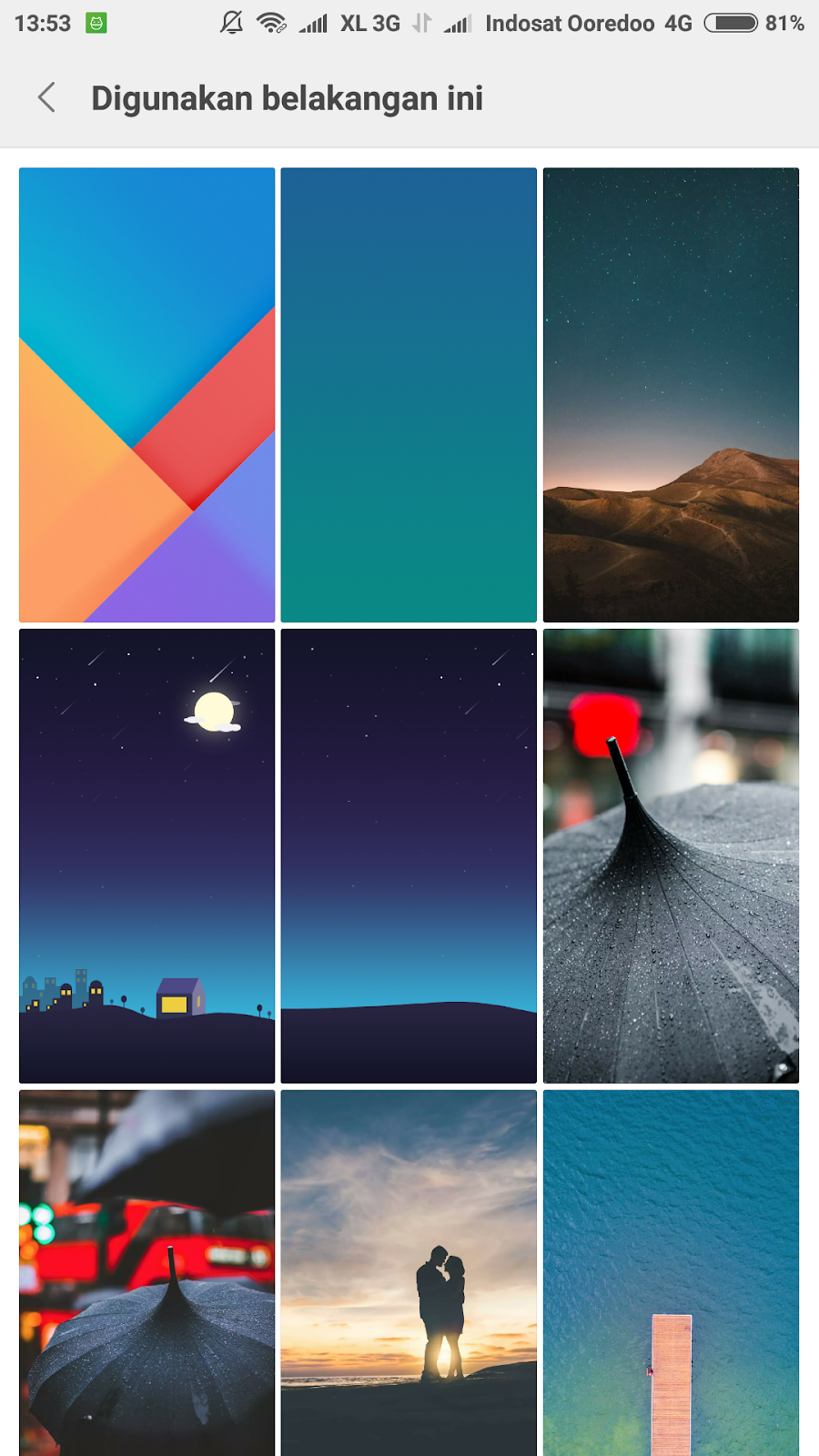Open the colorful geometric MIUI wallpaper
Viewport: 819px width, 1456px height.
(x=147, y=394)
